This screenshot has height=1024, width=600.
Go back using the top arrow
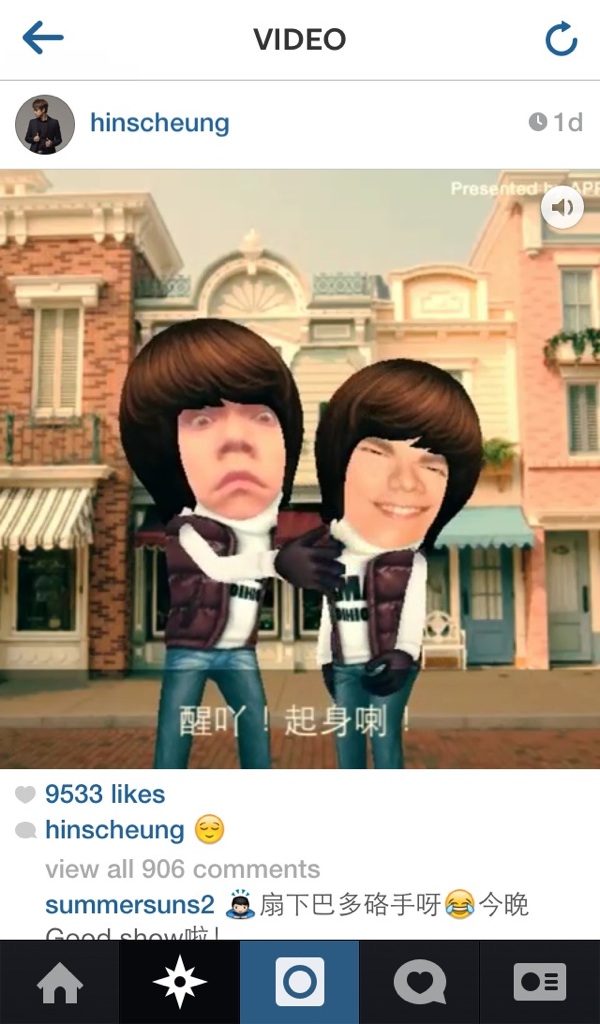pyautogui.click(x=43, y=39)
